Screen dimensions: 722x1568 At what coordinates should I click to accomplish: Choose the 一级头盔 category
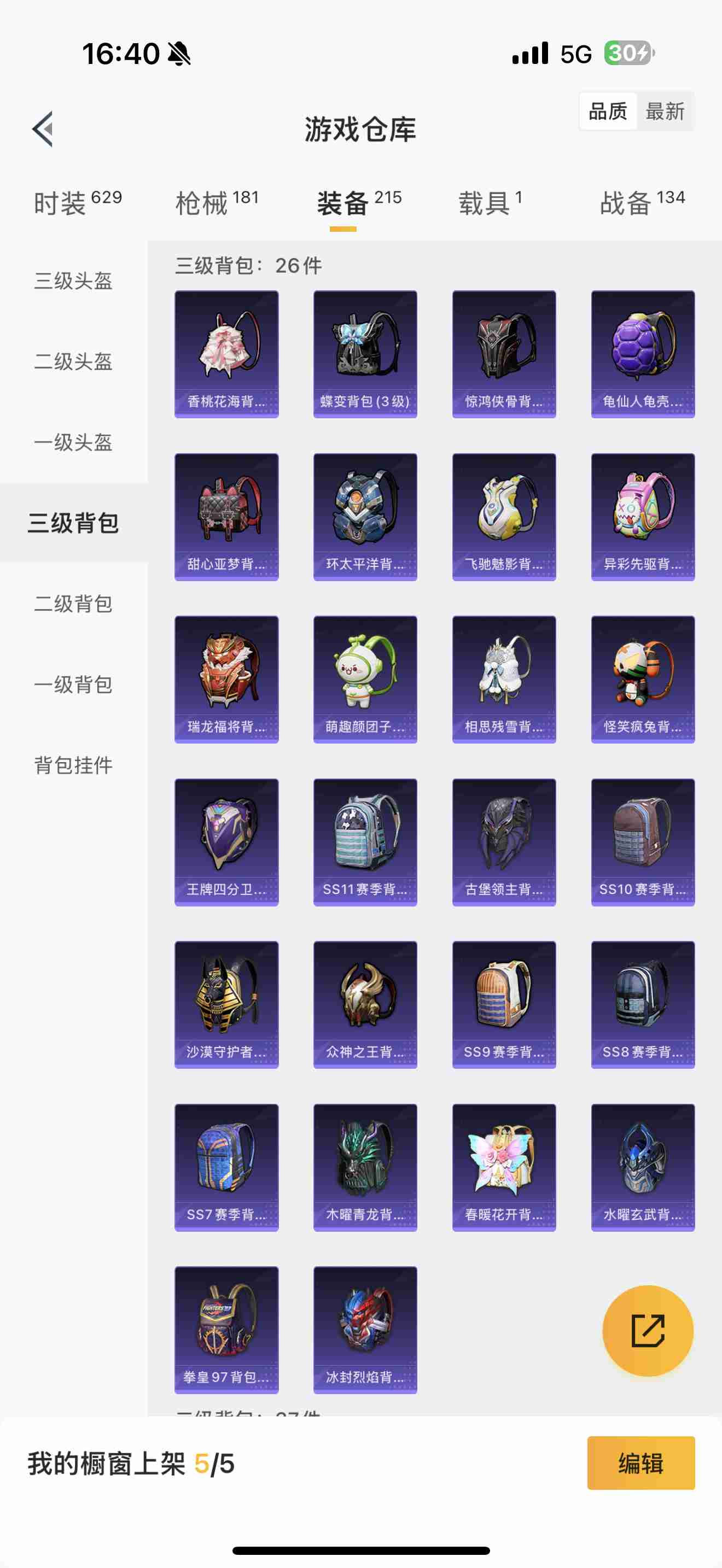click(73, 442)
